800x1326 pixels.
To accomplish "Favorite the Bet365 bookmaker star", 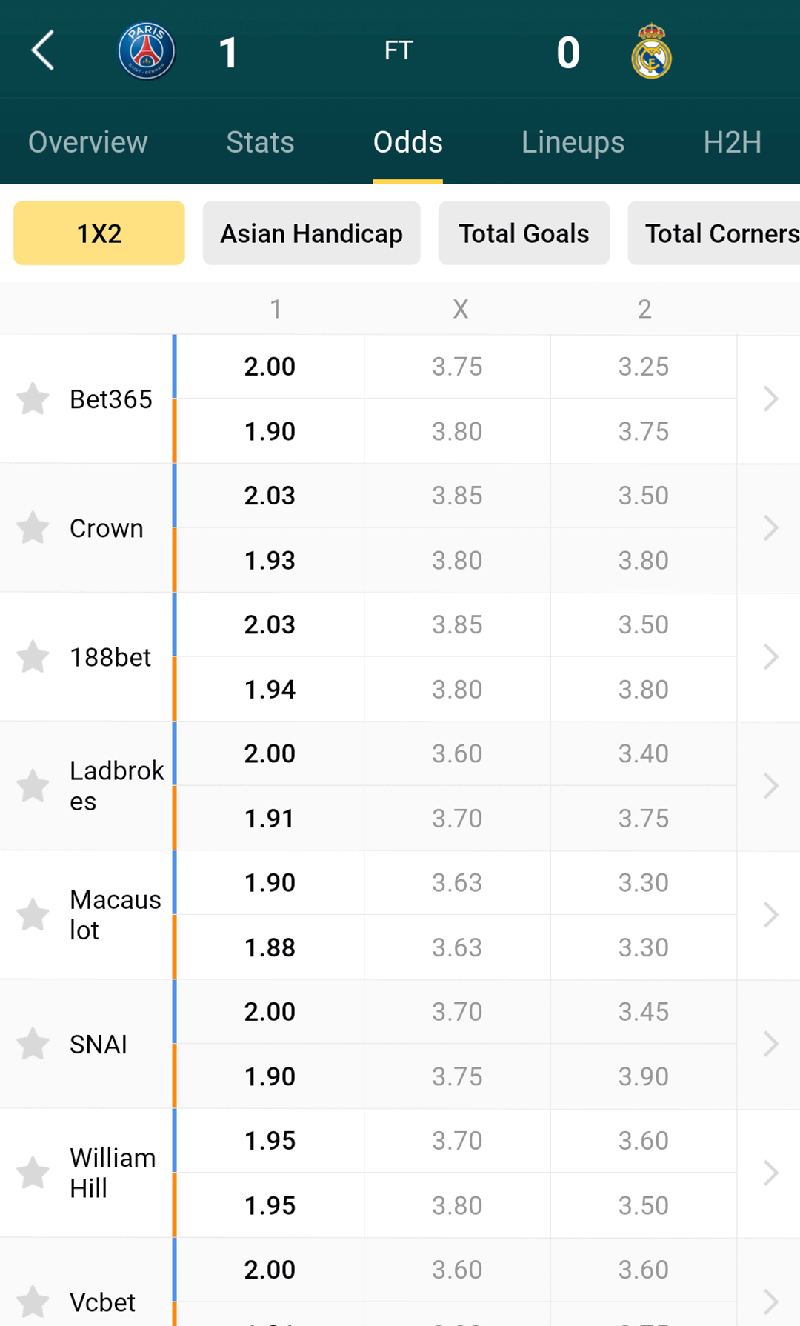I will click(x=33, y=399).
